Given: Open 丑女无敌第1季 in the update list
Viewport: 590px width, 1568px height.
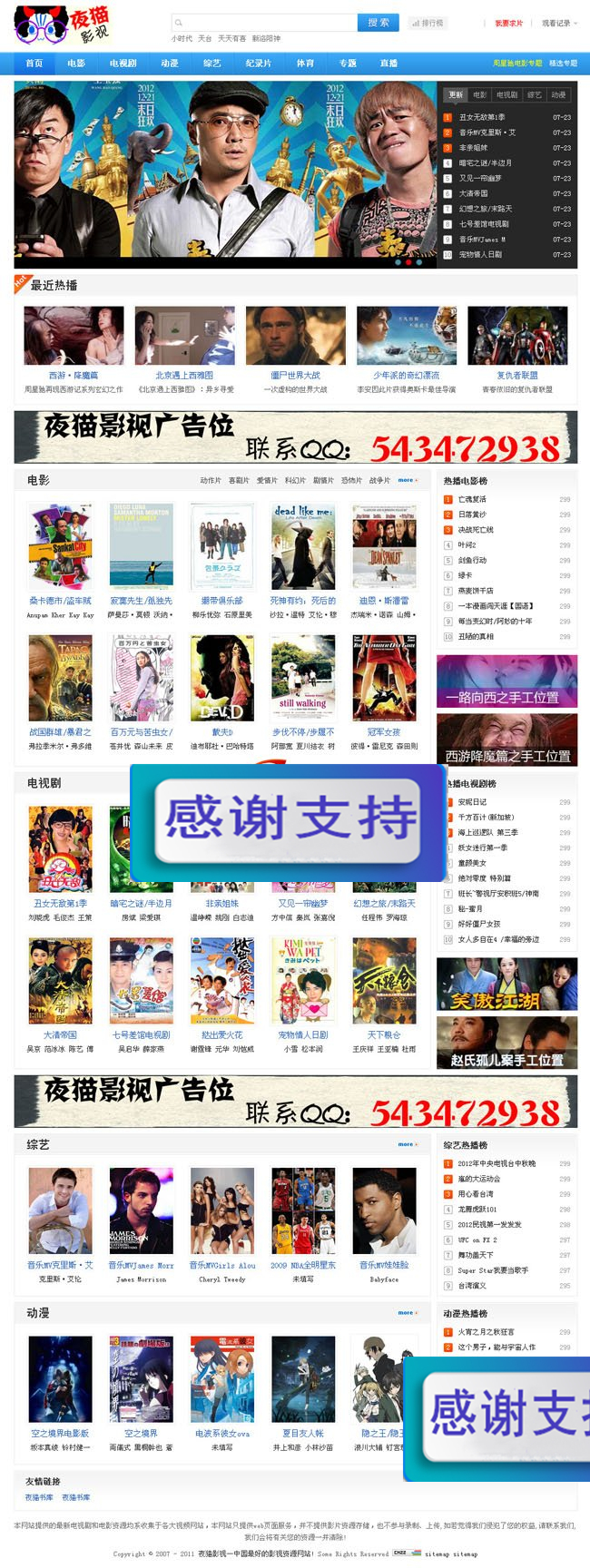Looking at the screenshot, I should (482, 117).
